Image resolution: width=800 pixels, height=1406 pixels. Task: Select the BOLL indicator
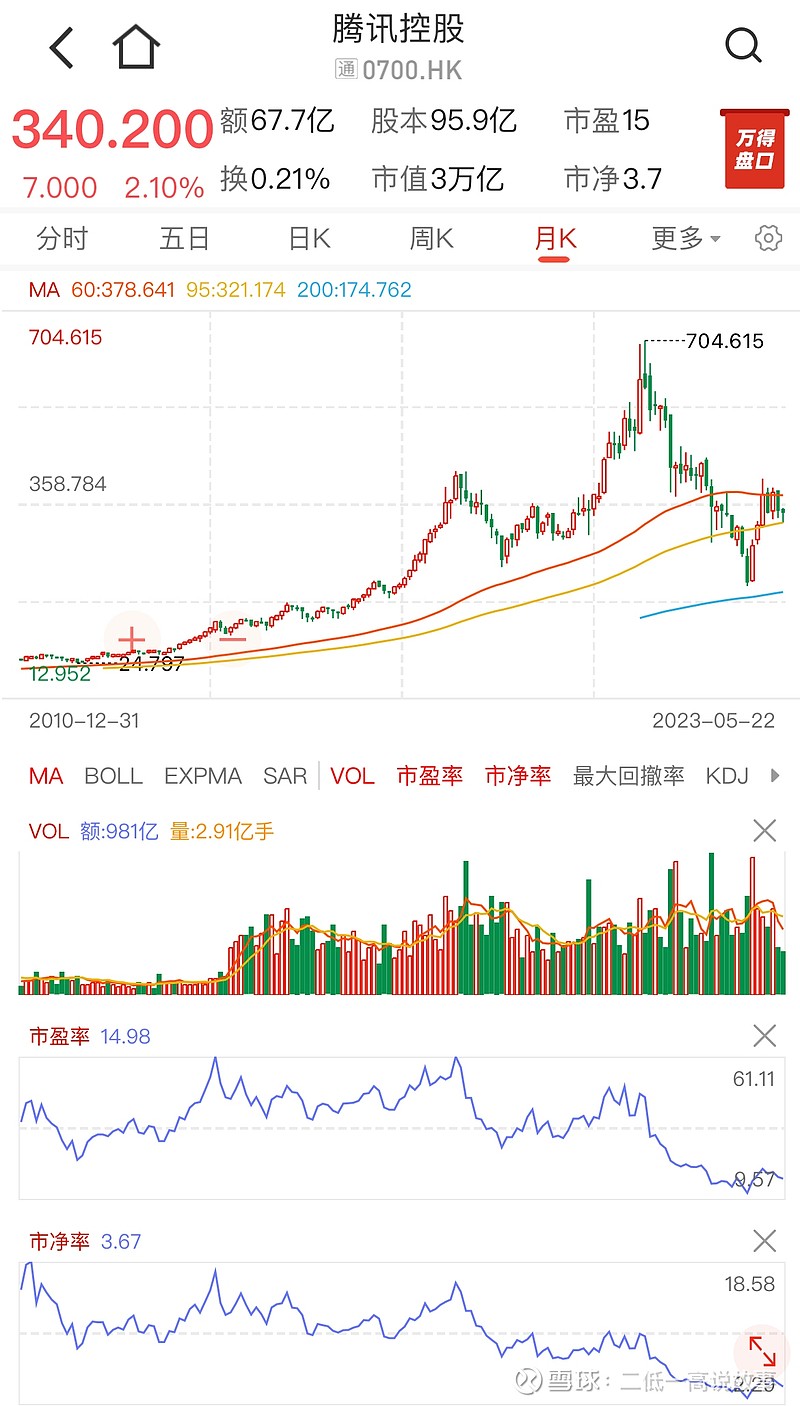coord(113,775)
